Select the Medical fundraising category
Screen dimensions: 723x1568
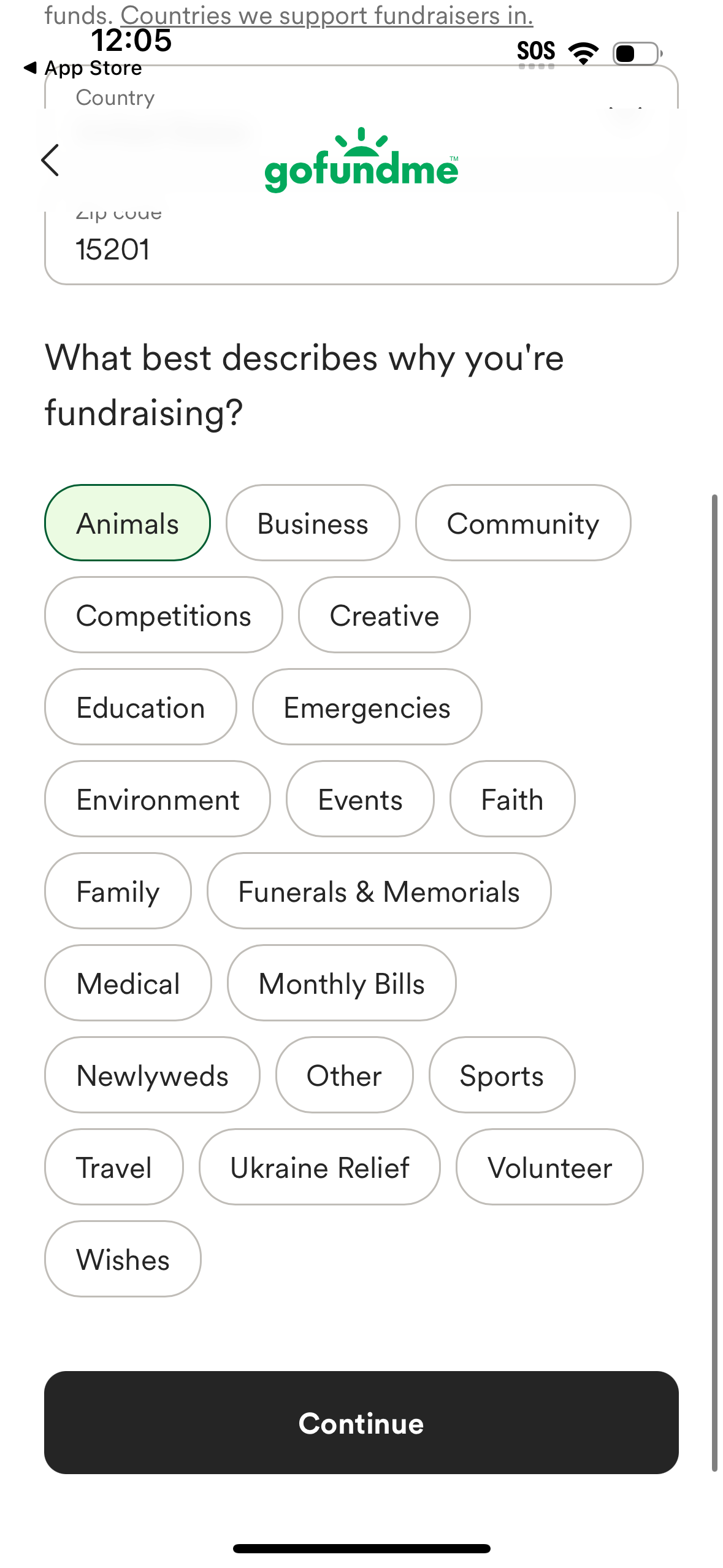tap(127, 983)
